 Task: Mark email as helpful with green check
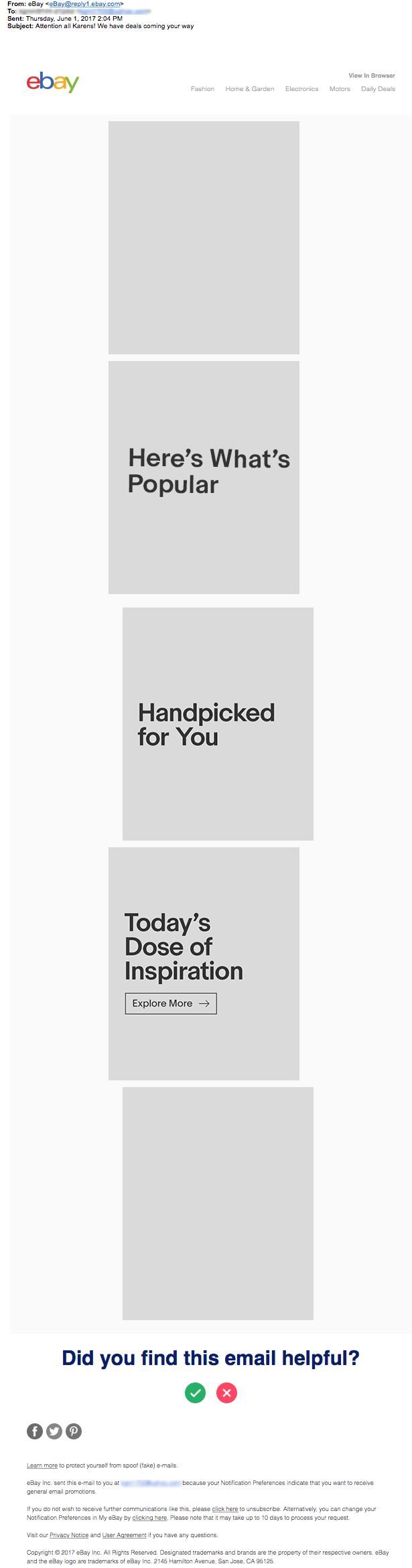tap(195, 1393)
